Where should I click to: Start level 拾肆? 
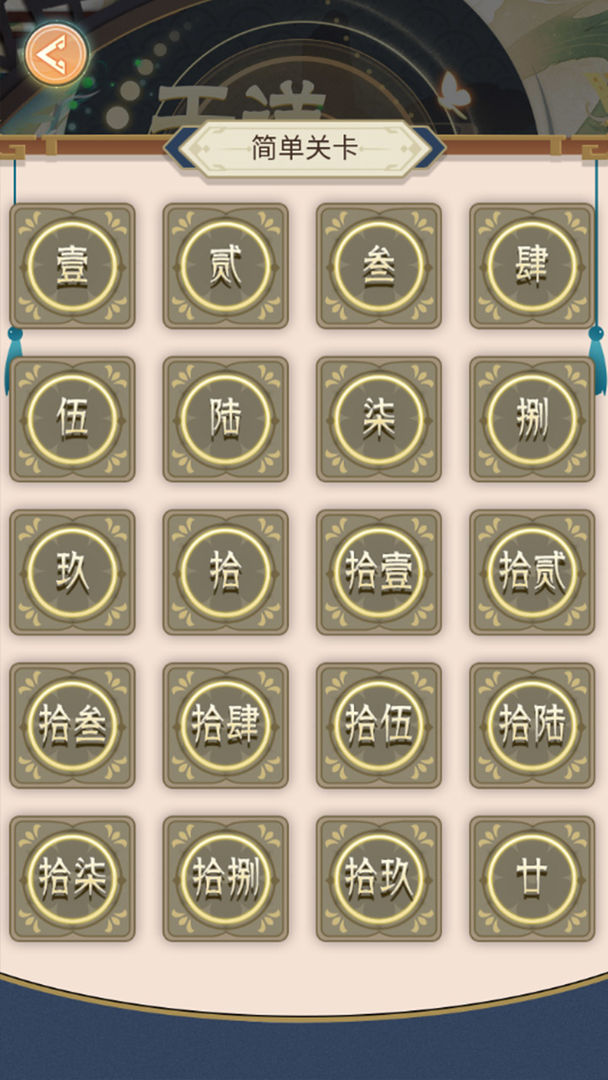point(225,726)
